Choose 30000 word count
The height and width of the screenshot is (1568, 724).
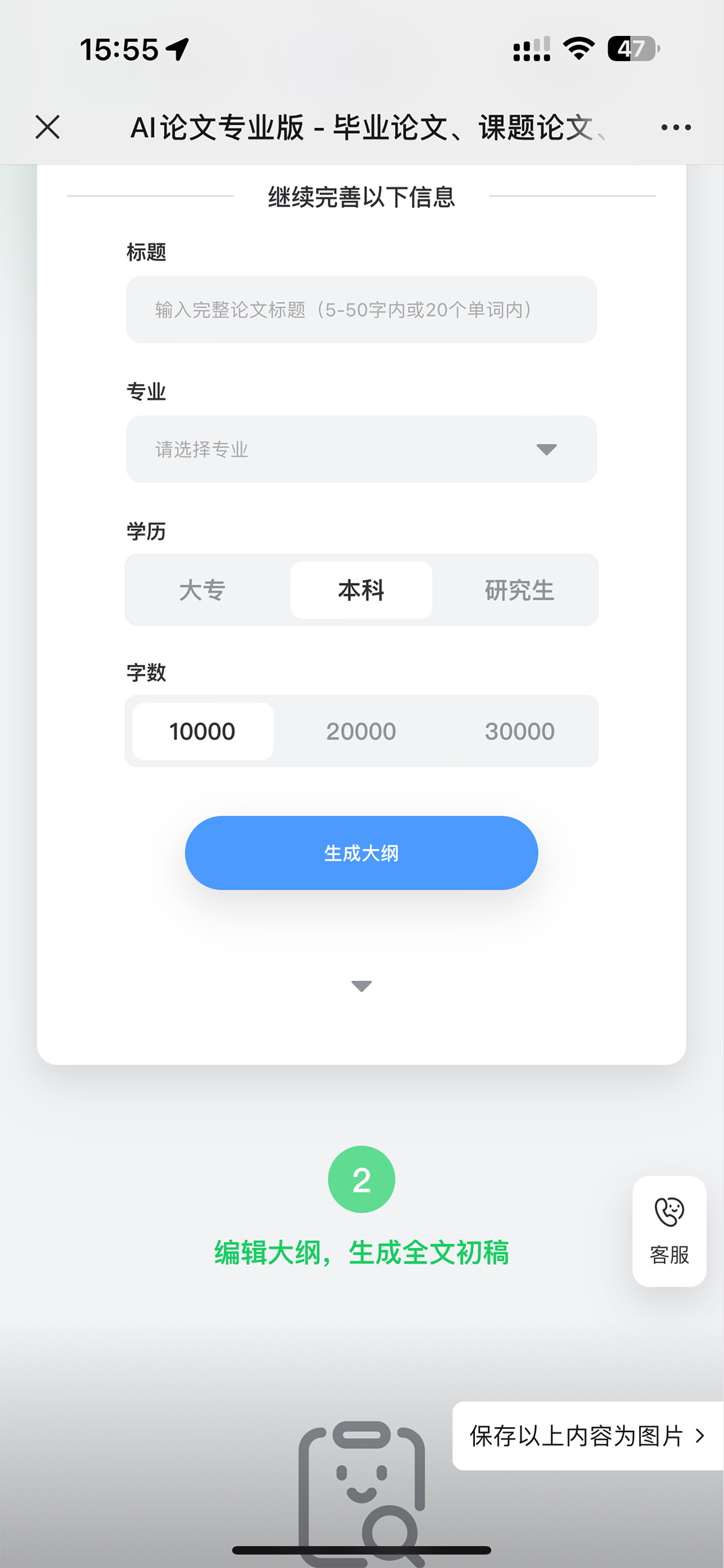[x=519, y=731]
